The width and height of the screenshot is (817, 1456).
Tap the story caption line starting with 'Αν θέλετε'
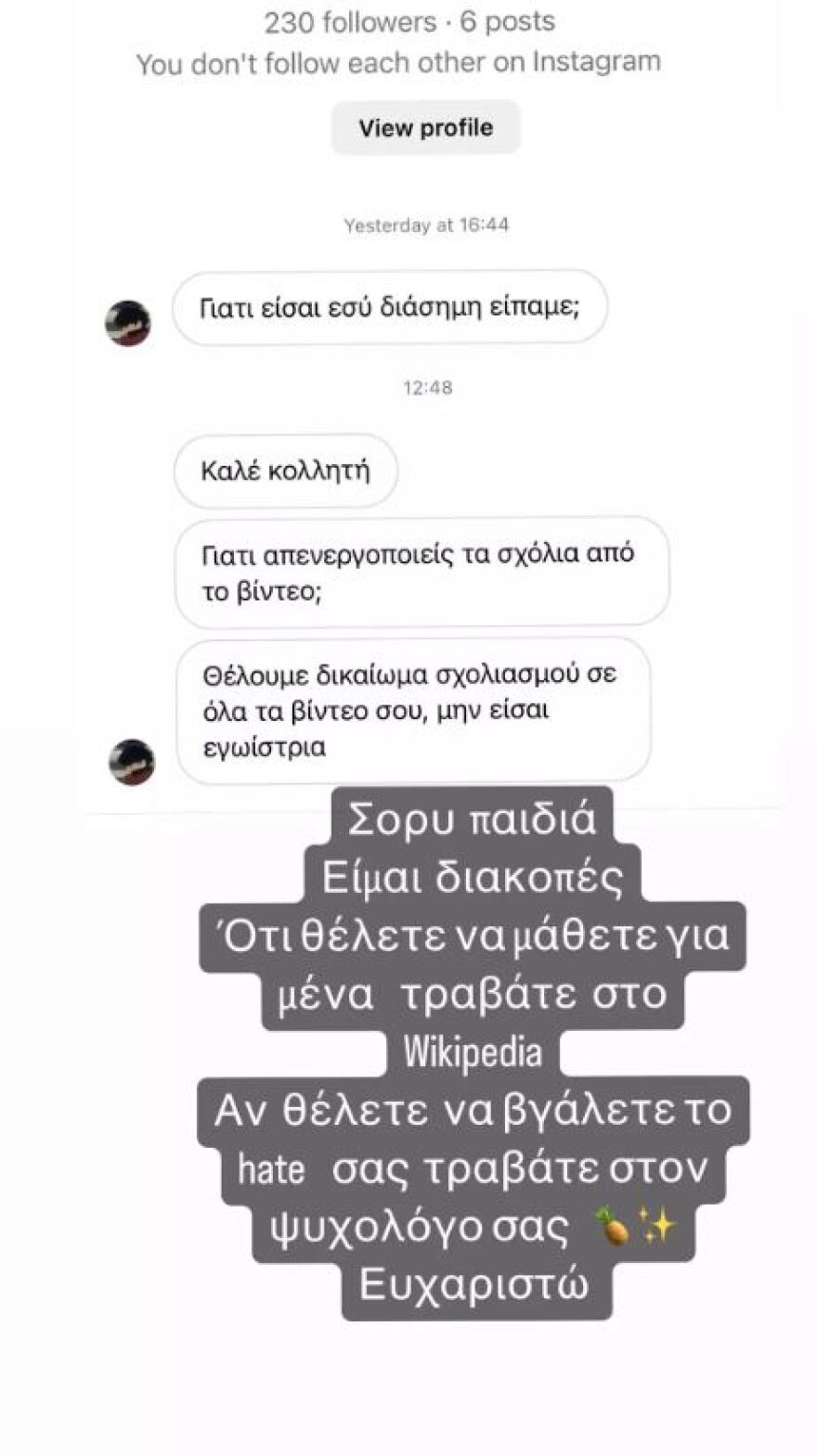click(474, 1109)
